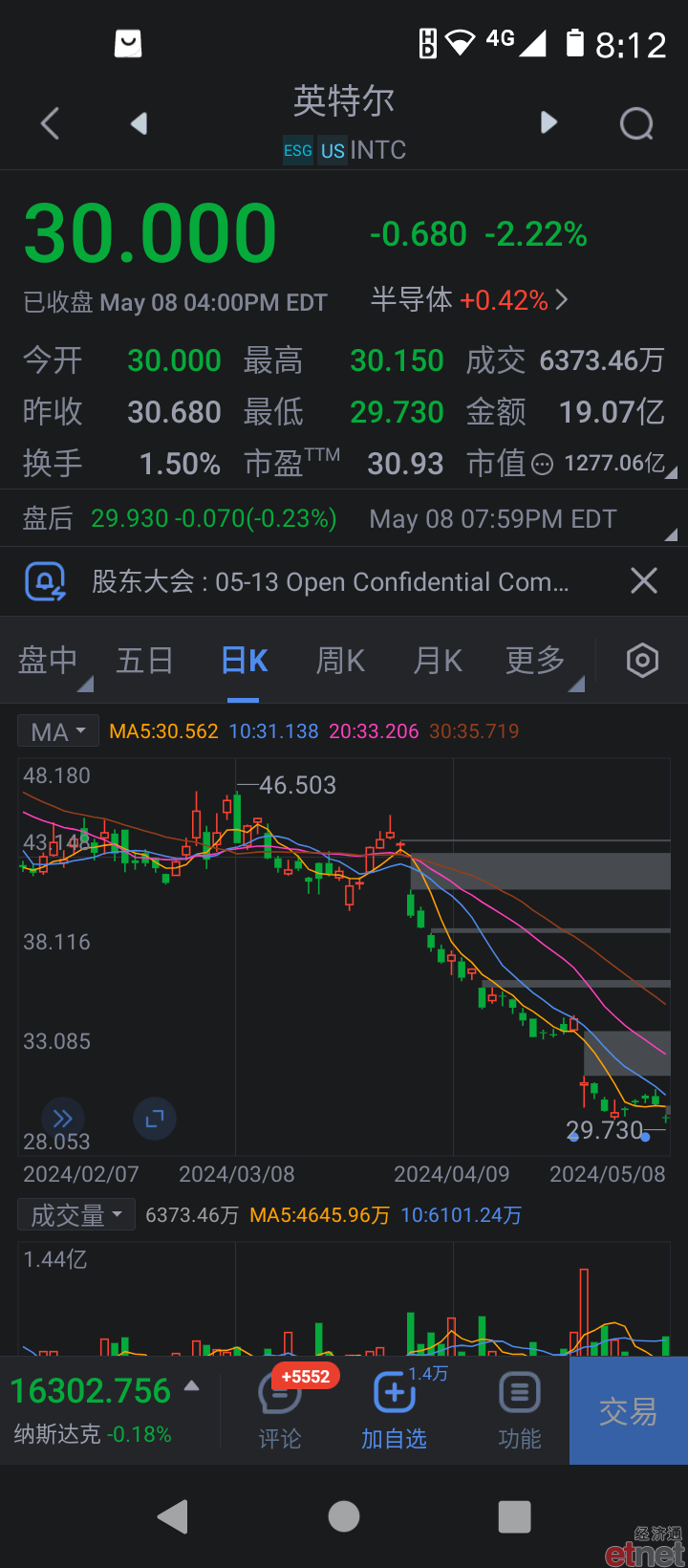Screen dimensions: 688x1568
Task: Open the search icon
Action: coord(636,123)
